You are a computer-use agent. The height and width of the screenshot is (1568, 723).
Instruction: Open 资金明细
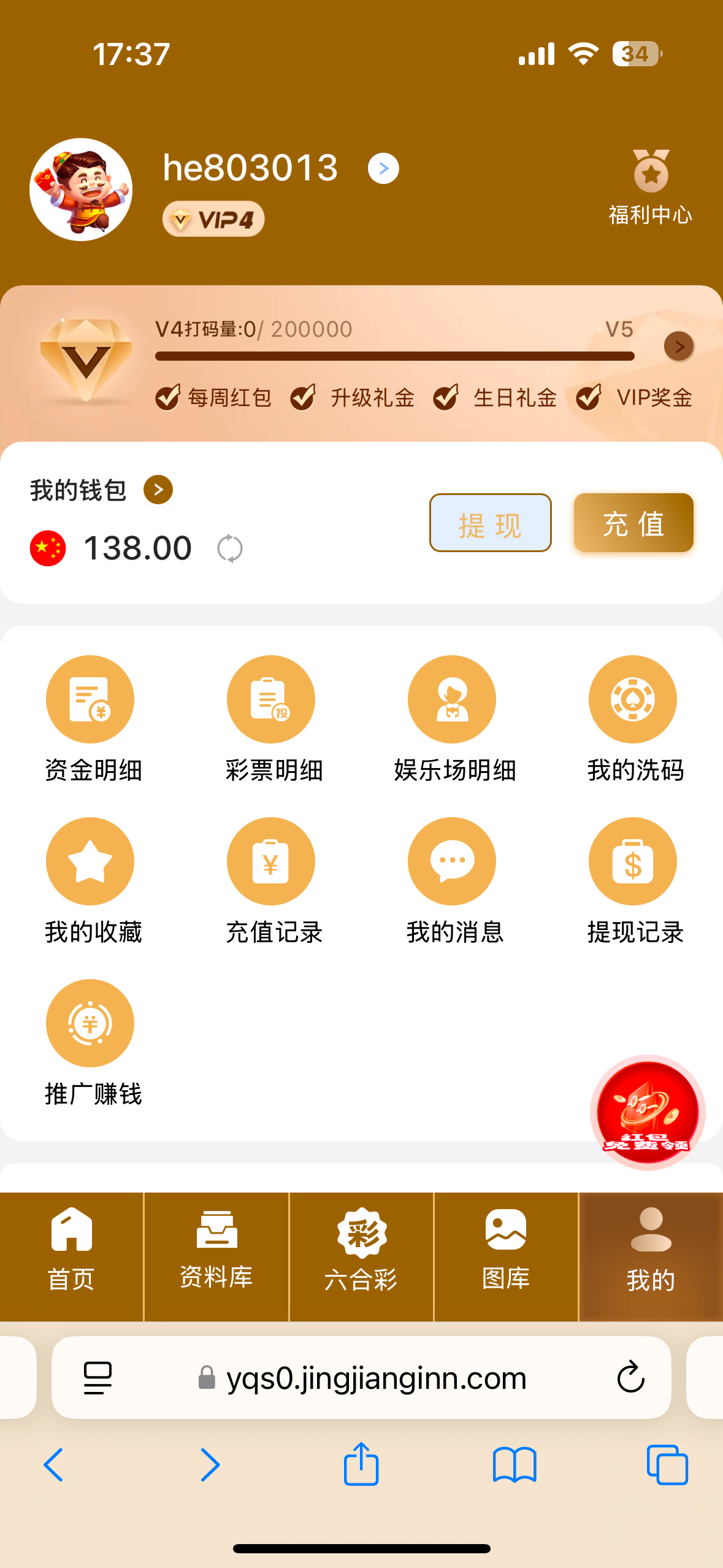(91, 719)
